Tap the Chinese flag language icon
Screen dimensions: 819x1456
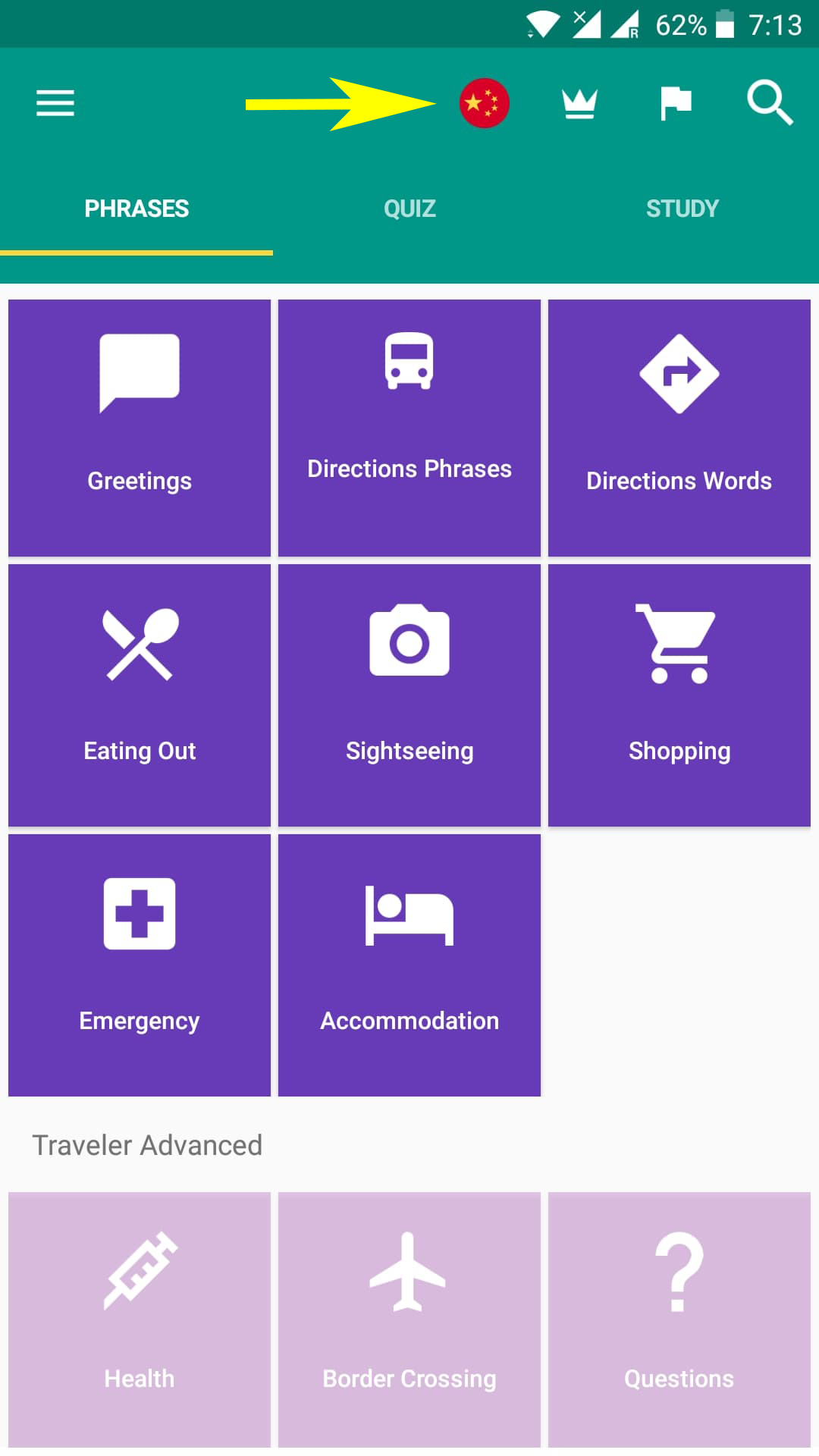[484, 103]
